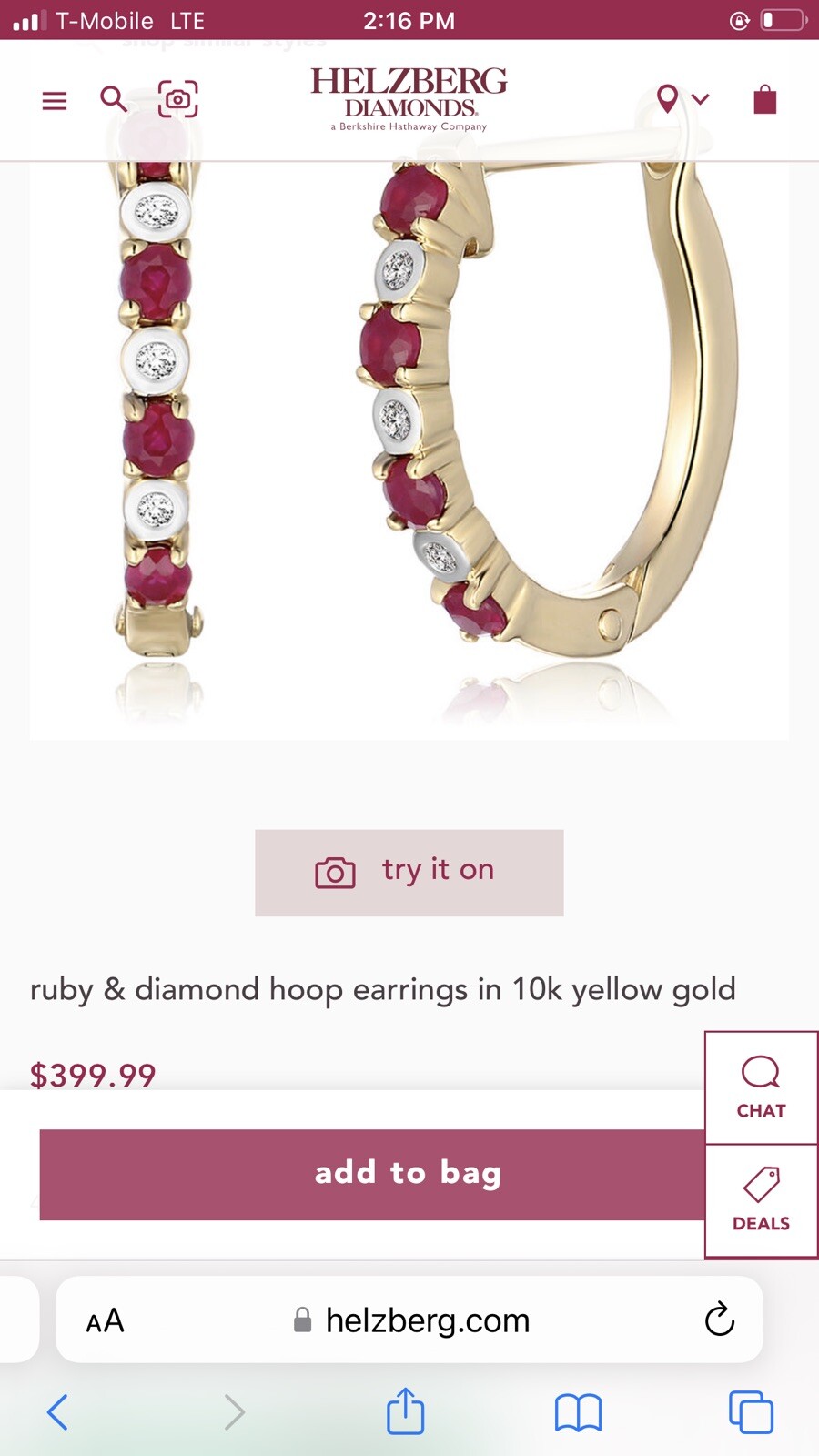
Task: Open the hamburger menu
Action: [x=55, y=100]
